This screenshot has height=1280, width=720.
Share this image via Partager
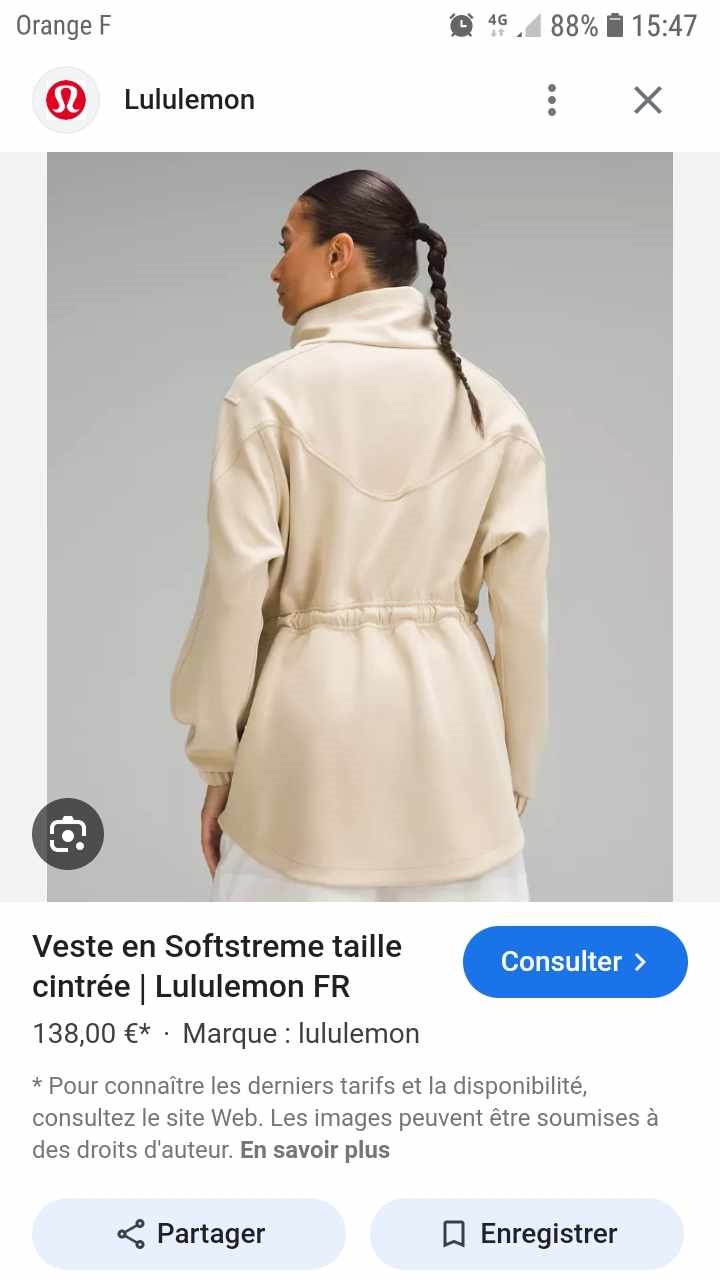pyautogui.click(x=189, y=1234)
